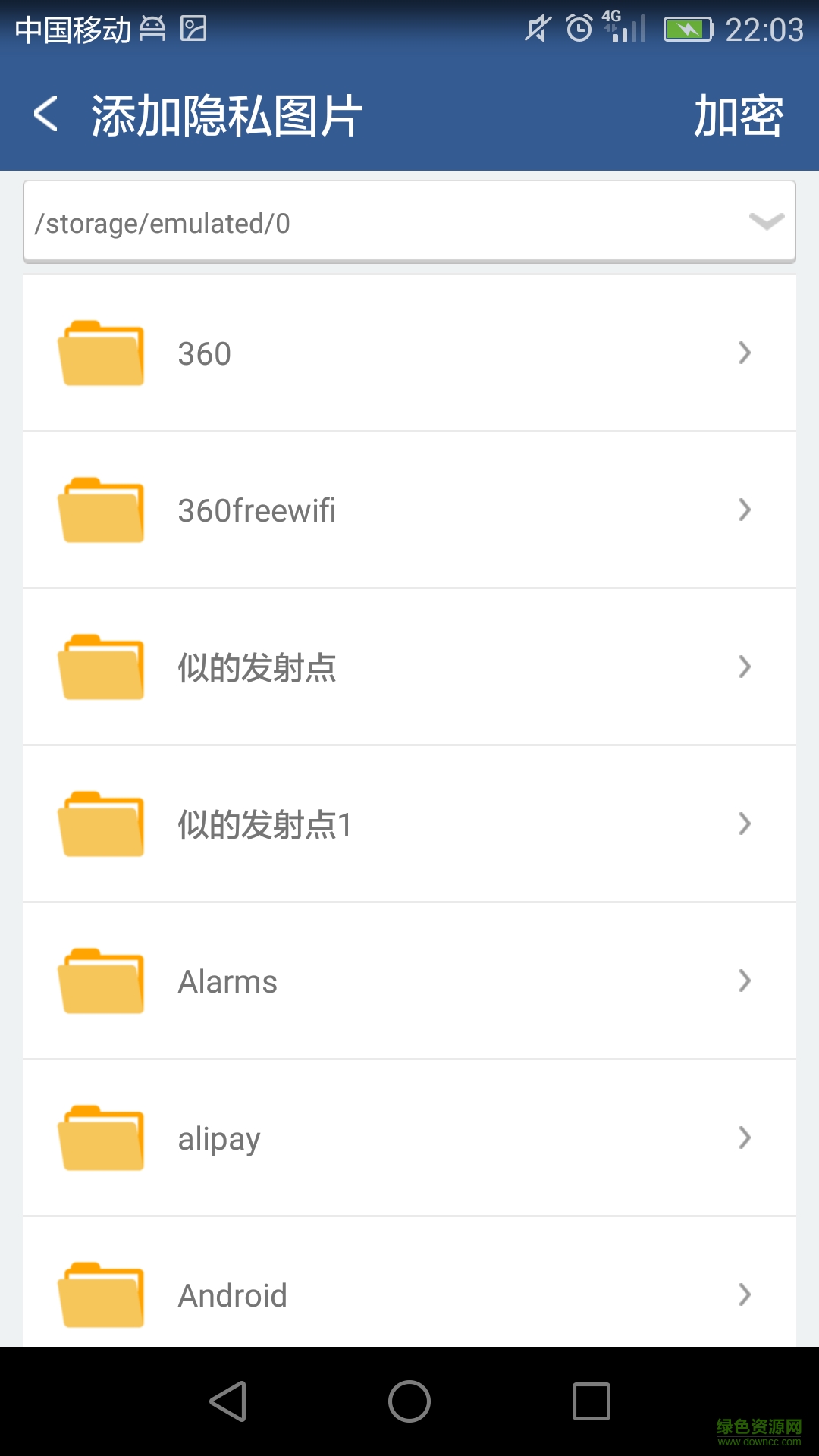Open the Alarms folder icon

coord(99,981)
